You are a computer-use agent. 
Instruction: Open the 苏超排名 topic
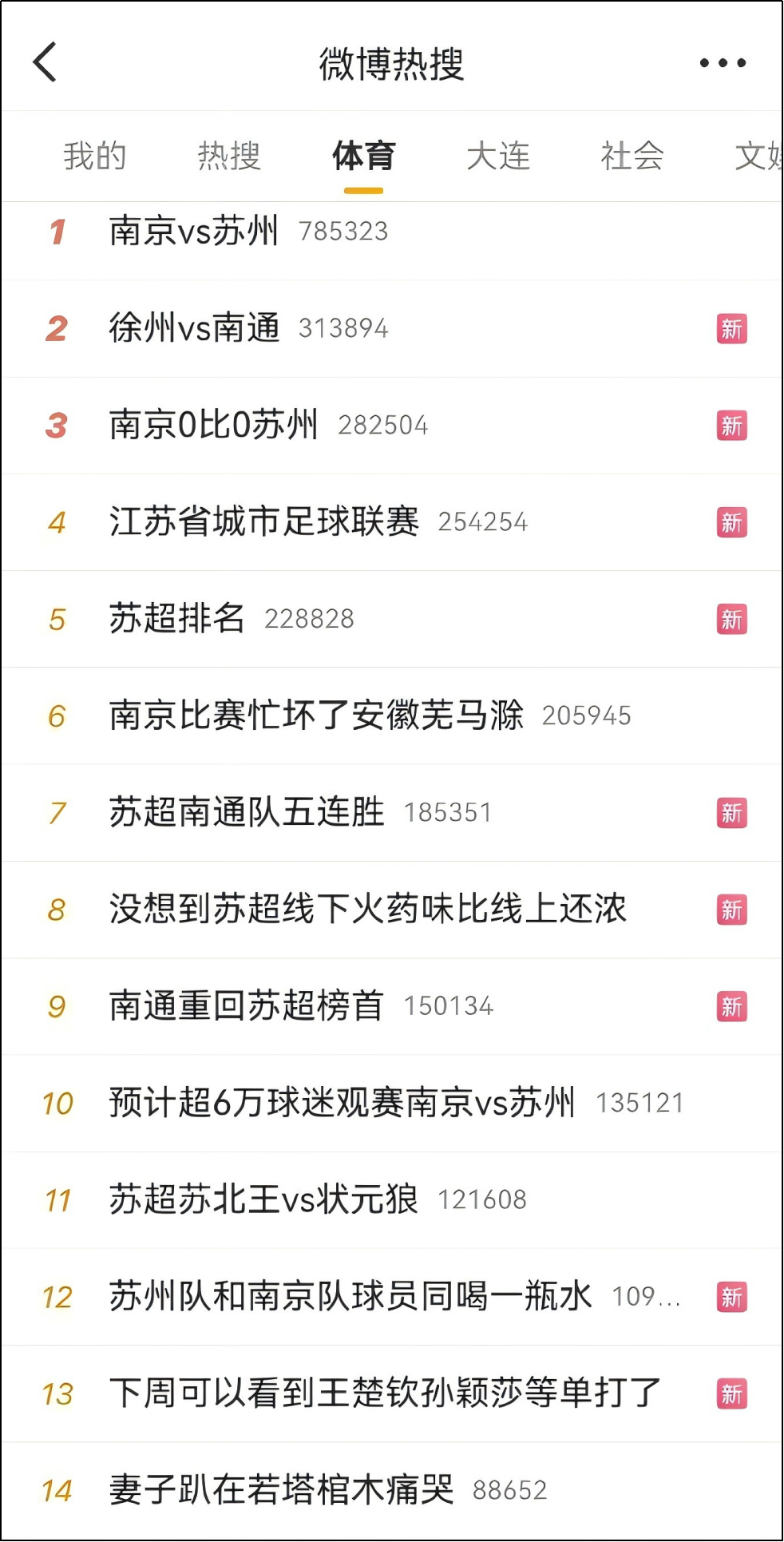point(392,619)
